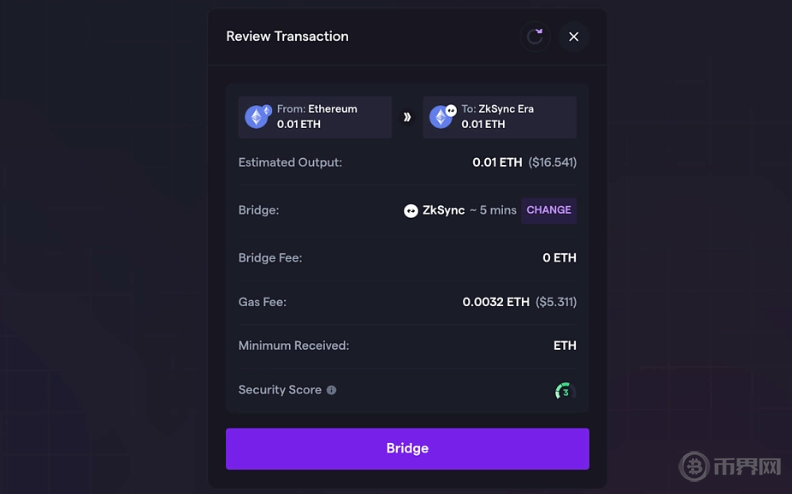The width and height of the screenshot is (792, 494).
Task: Close the Review Transaction dialog
Action: pyautogui.click(x=573, y=37)
